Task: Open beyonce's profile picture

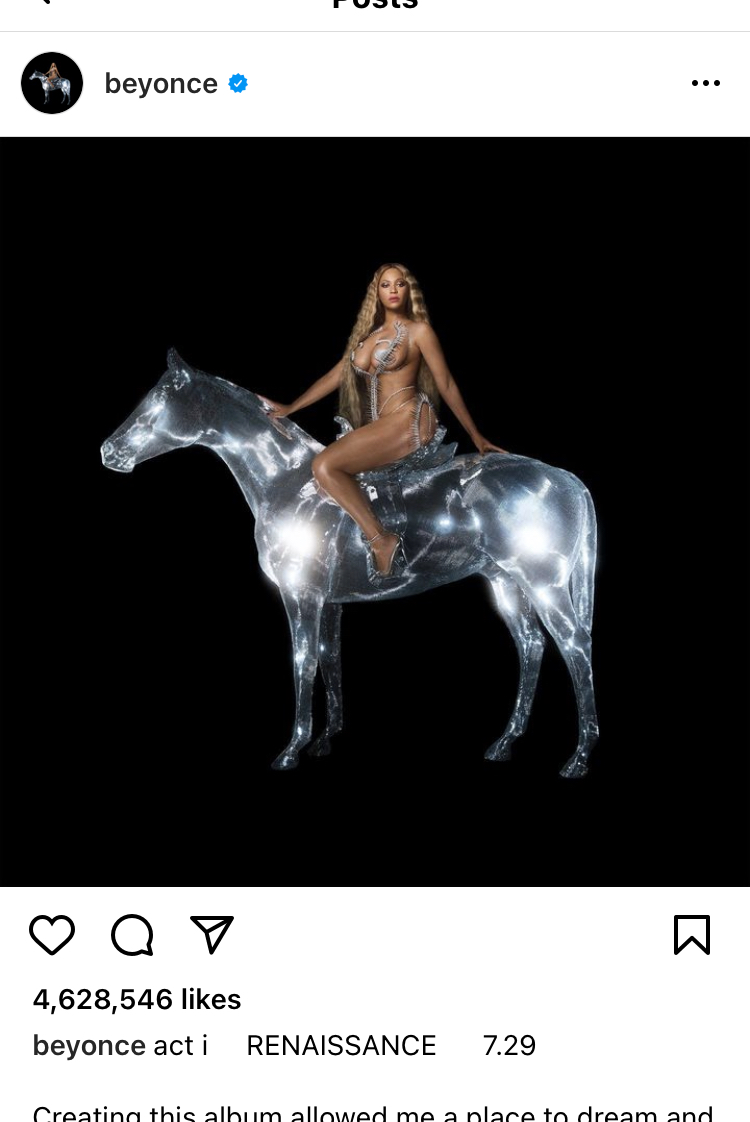Action: pyautogui.click(x=52, y=83)
